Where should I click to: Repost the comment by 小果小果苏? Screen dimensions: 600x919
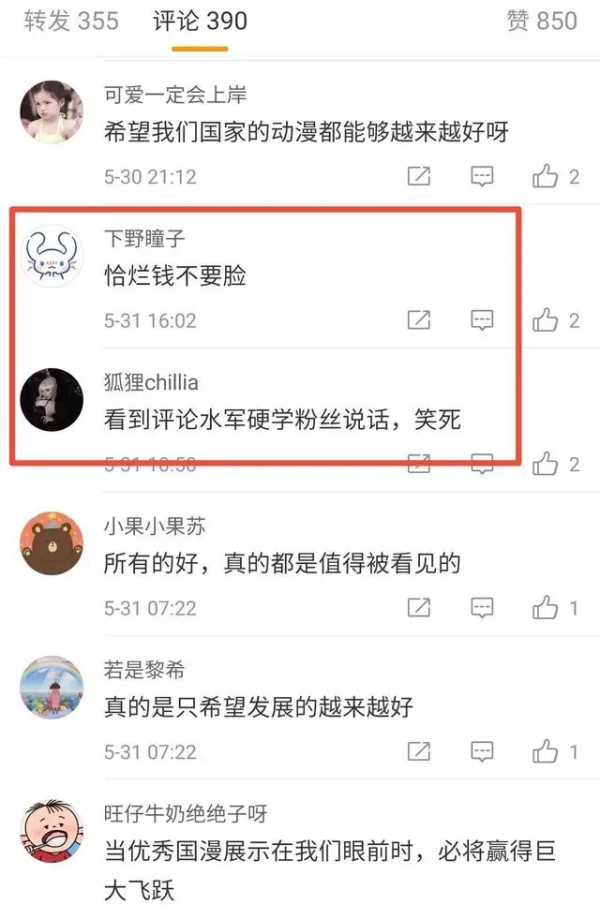point(419,607)
